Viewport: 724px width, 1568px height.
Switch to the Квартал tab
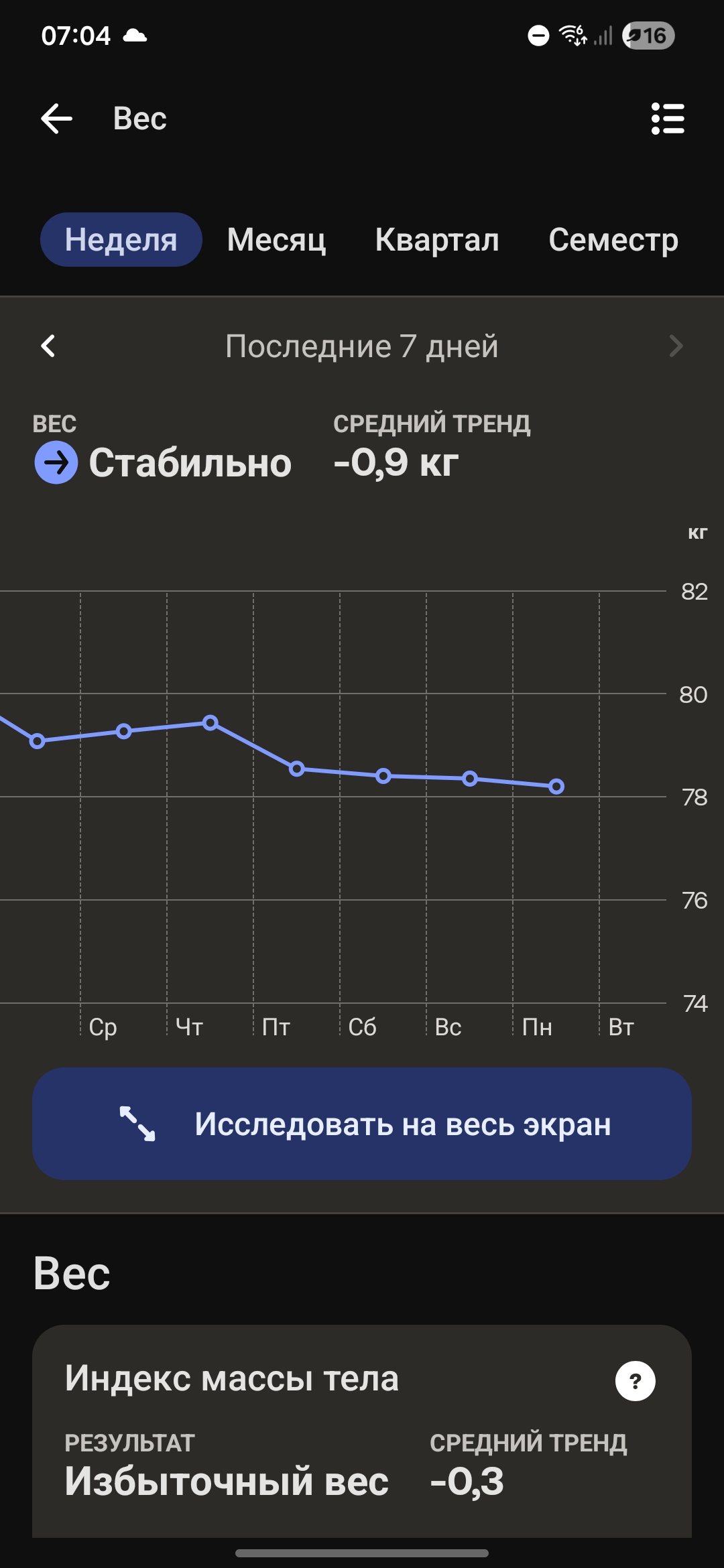tap(437, 240)
